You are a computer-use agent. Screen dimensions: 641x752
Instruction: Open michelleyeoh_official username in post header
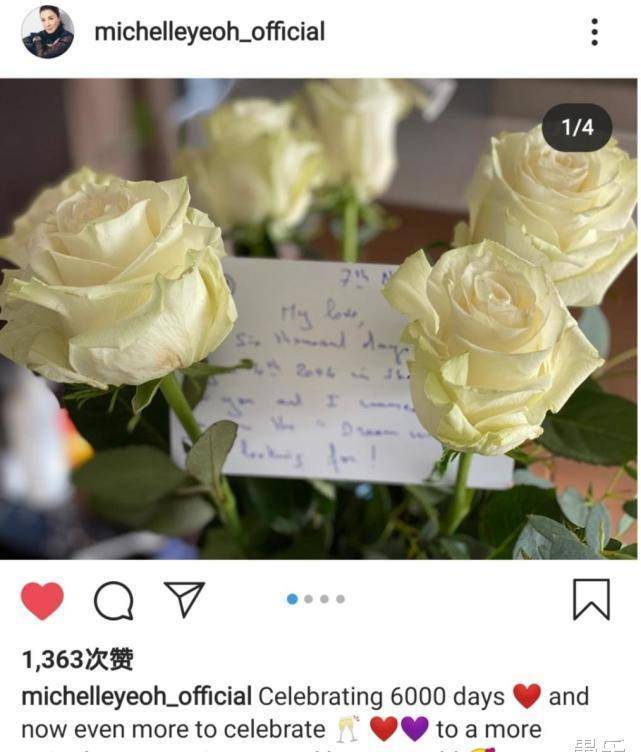point(209,32)
